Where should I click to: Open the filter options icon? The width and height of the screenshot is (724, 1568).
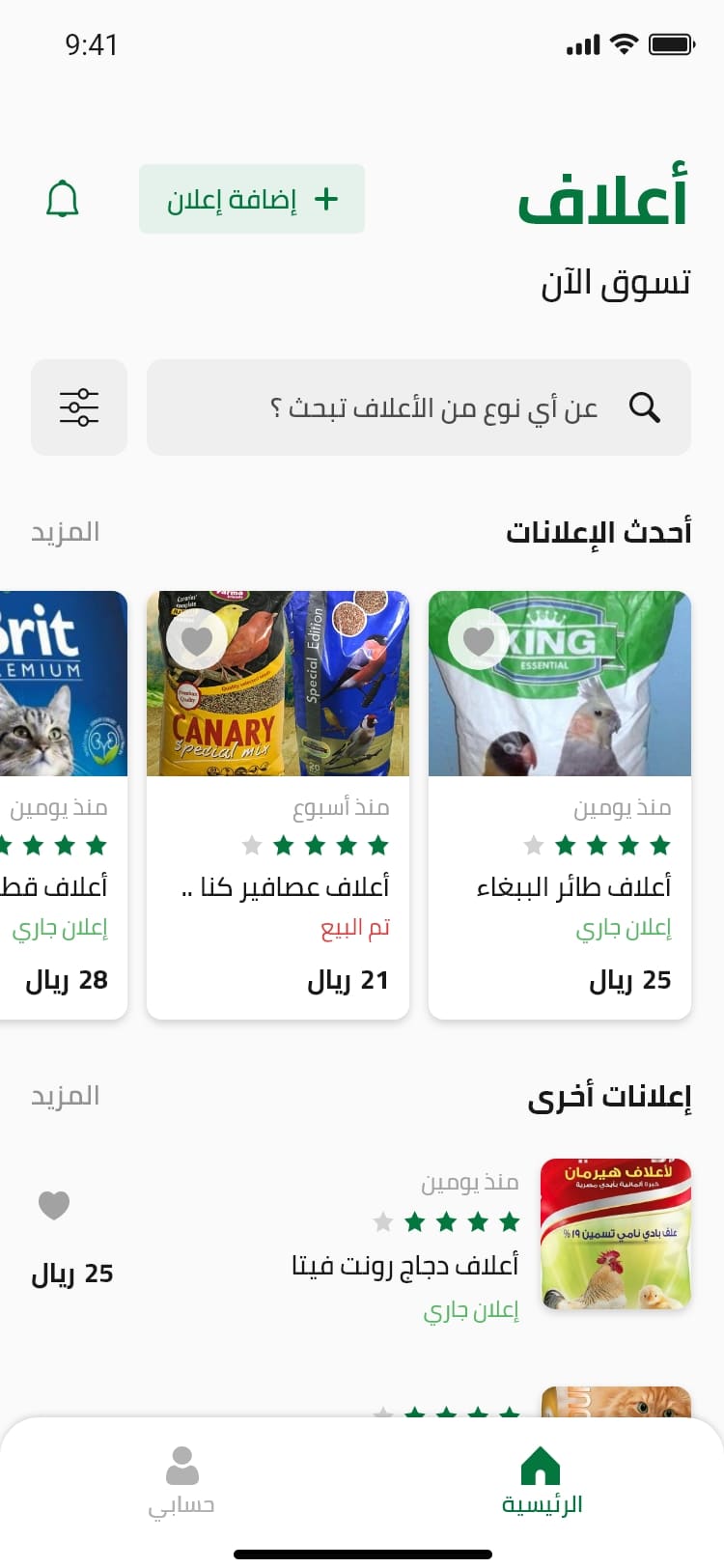(x=79, y=407)
